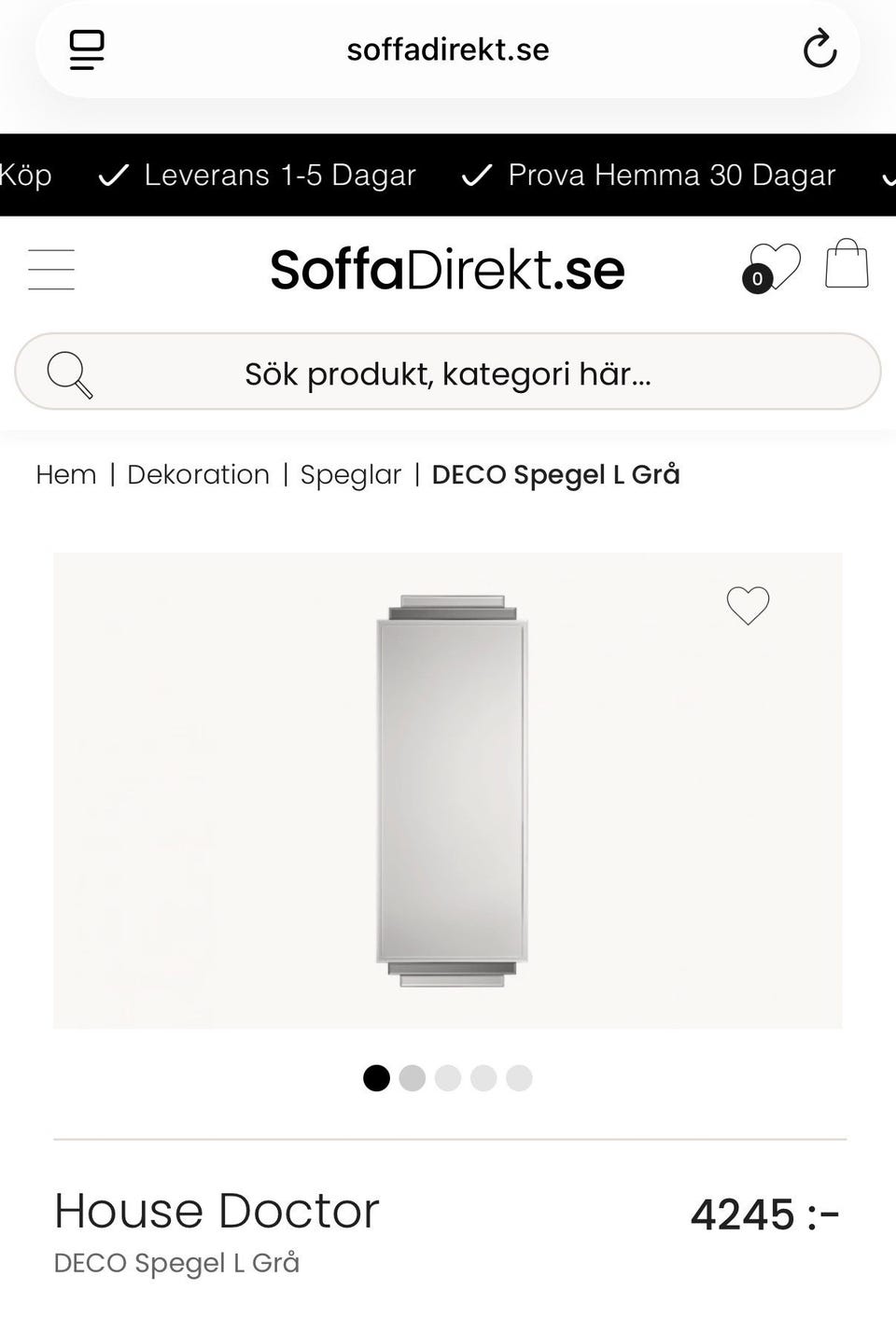Select the second carousel dot
Image resolution: width=896 pixels, height=1333 pixels.
[412, 1078]
